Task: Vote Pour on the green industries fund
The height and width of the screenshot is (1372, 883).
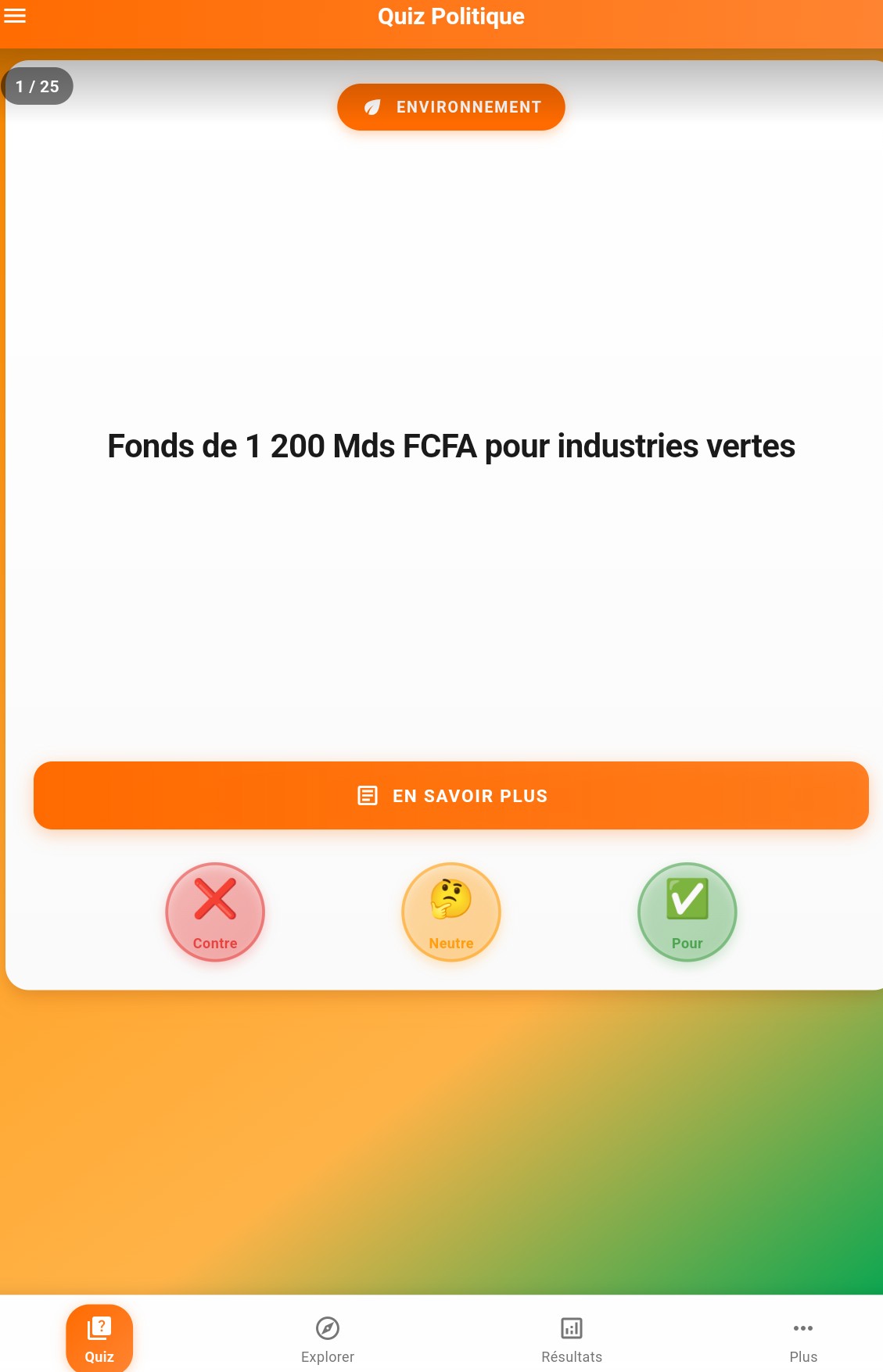Action: (x=687, y=912)
